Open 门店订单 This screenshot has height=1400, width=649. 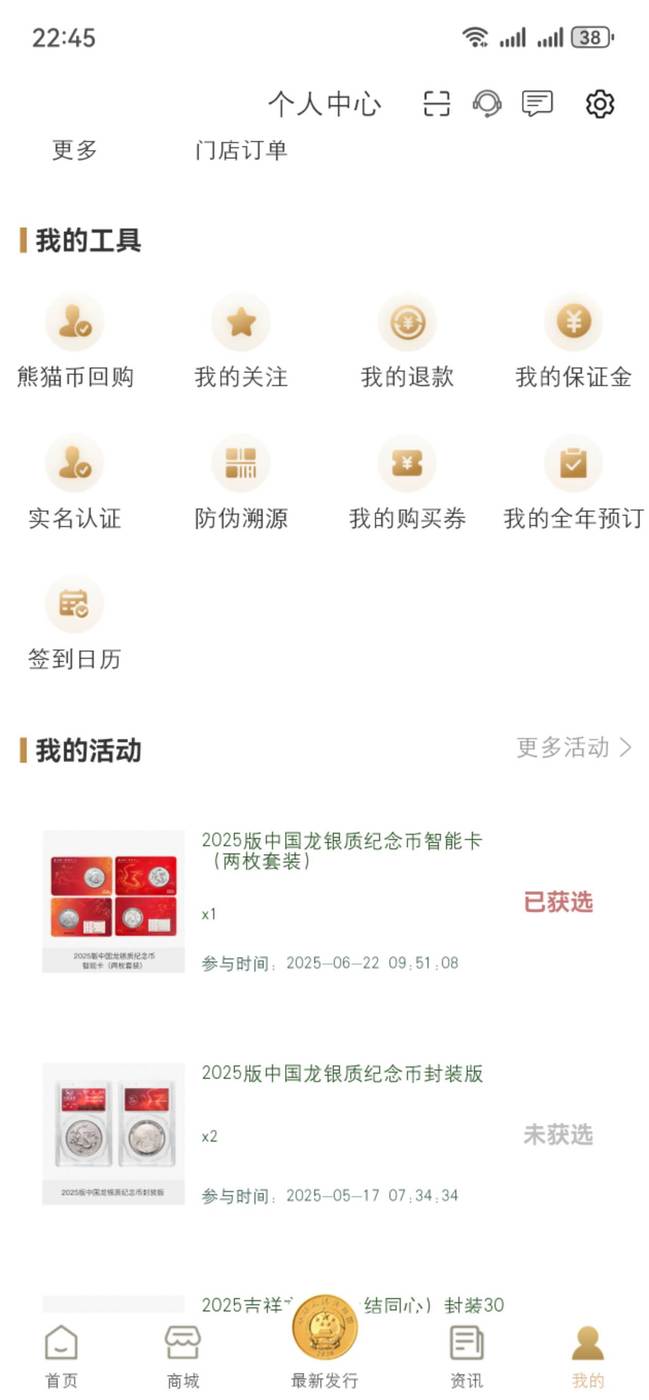(x=241, y=151)
